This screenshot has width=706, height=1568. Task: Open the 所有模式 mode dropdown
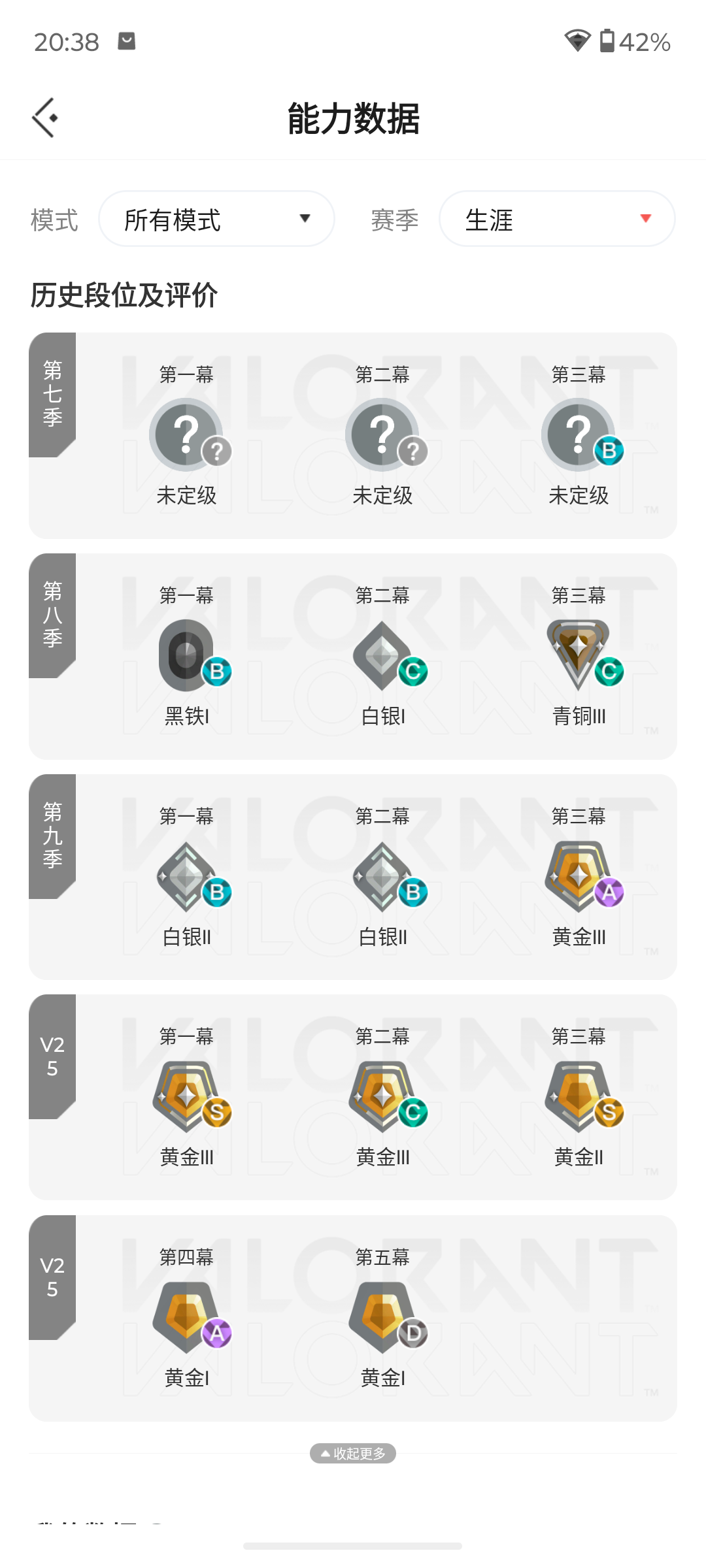coord(216,219)
